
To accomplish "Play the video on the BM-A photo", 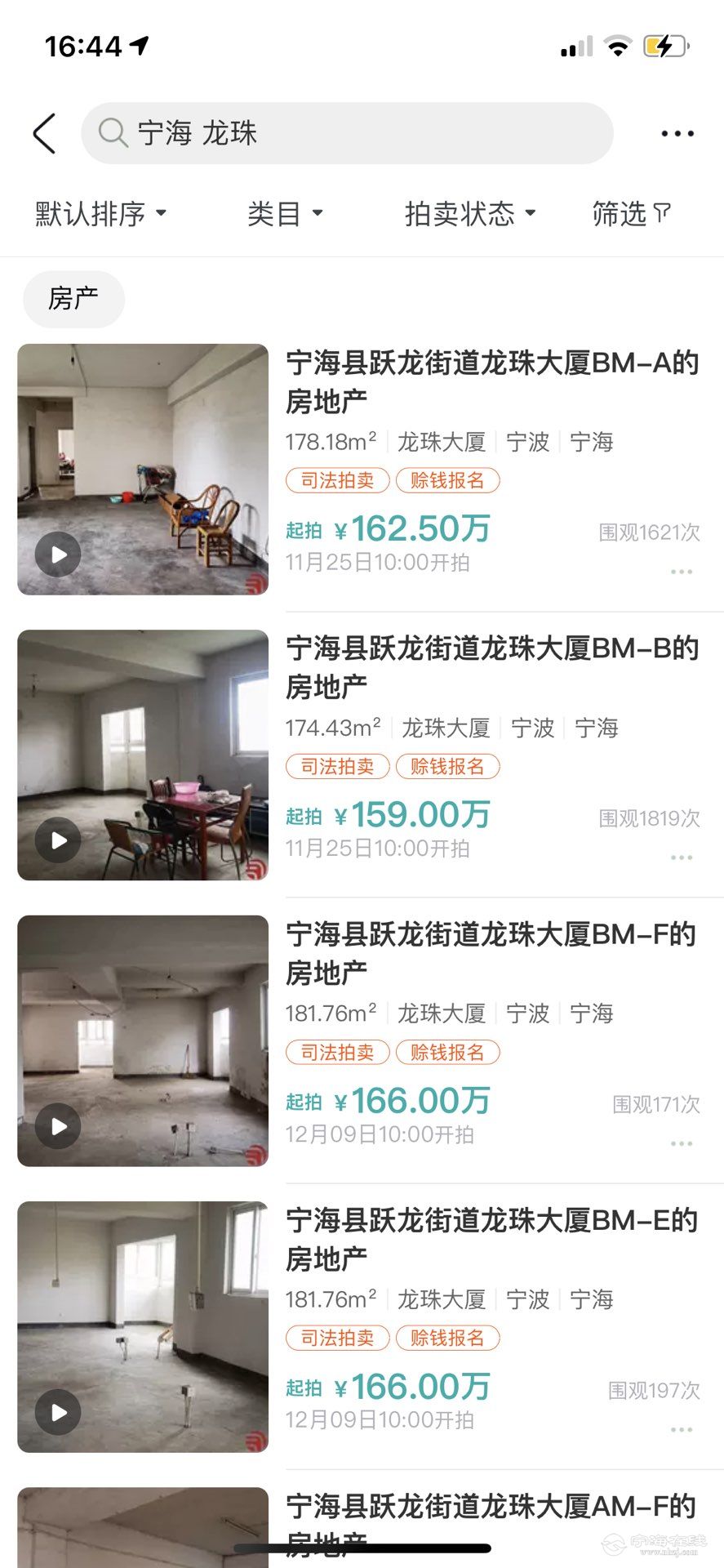I will [58, 555].
